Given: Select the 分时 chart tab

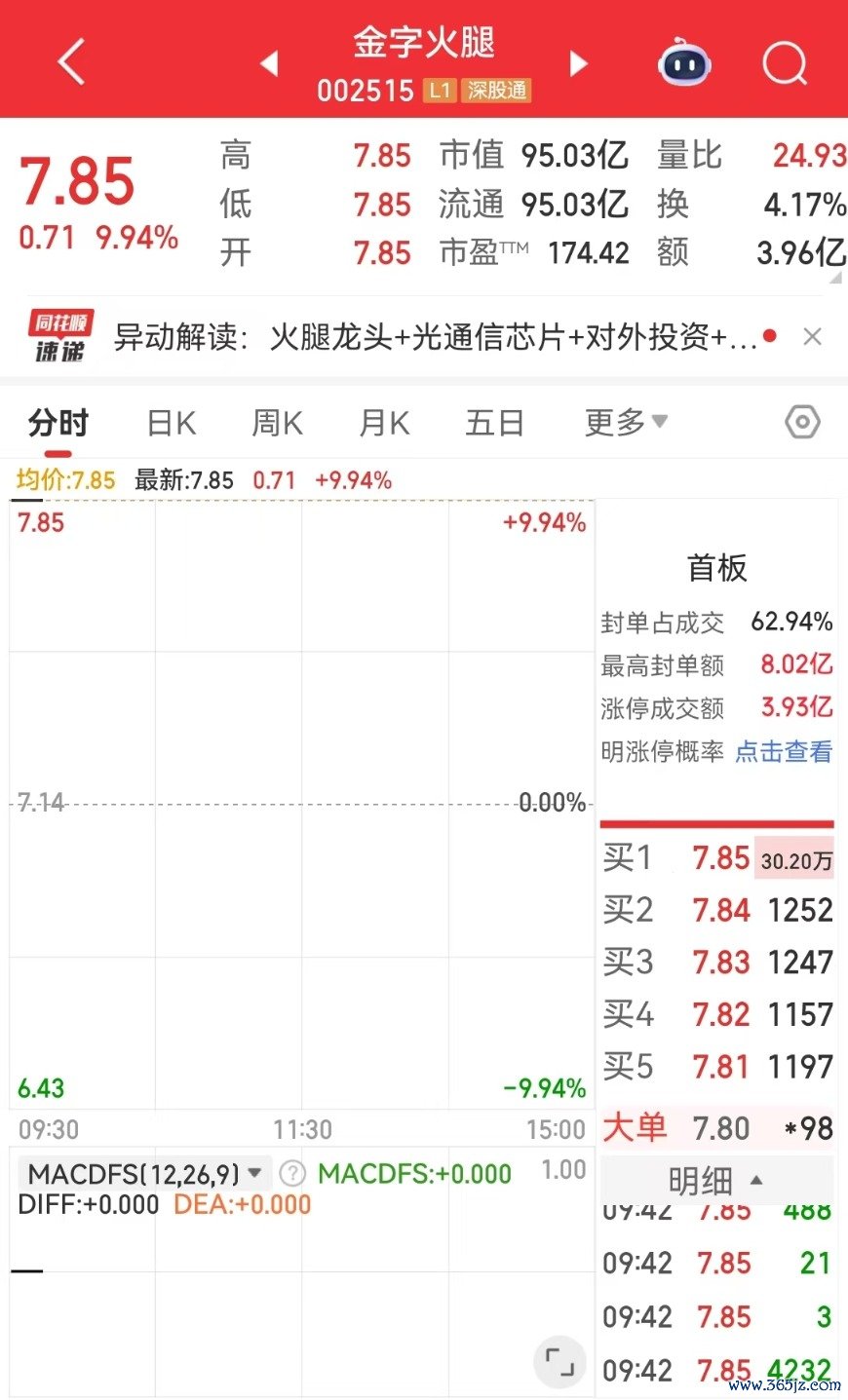Looking at the screenshot, I should tap(58, 423).
